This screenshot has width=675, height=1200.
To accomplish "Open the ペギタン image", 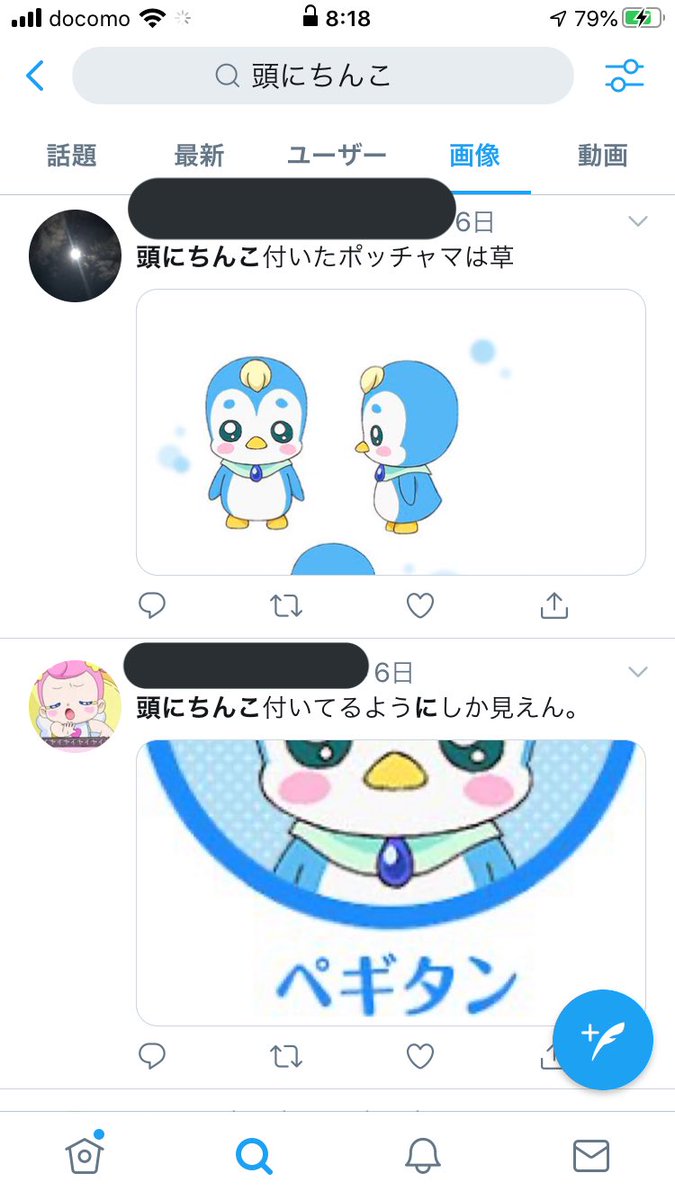I will pos(390,882).
